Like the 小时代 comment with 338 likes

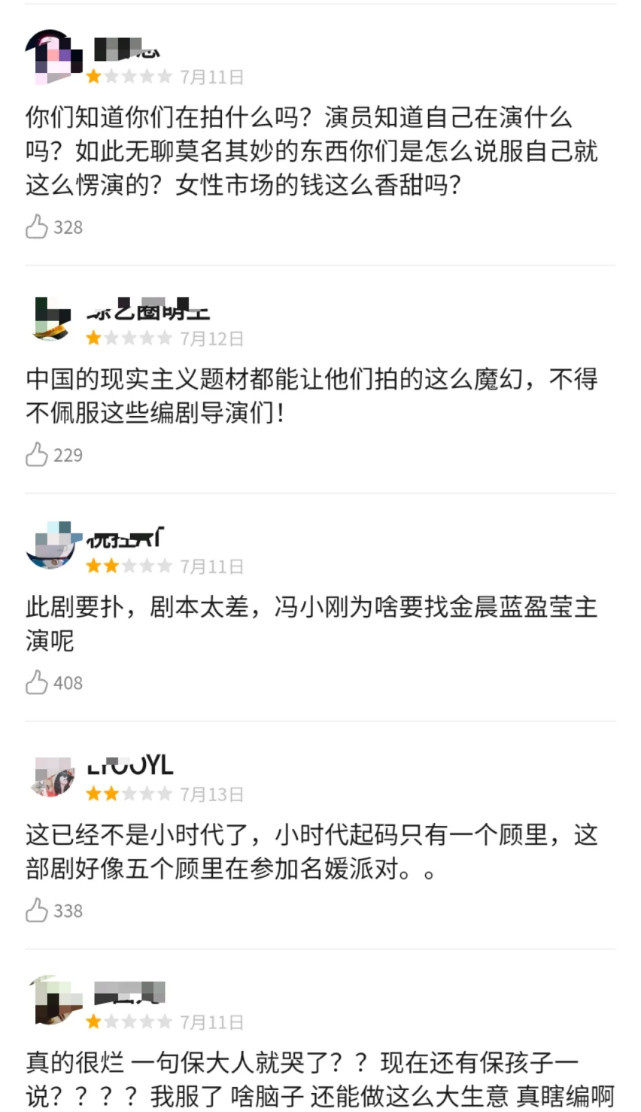[37, 911]
